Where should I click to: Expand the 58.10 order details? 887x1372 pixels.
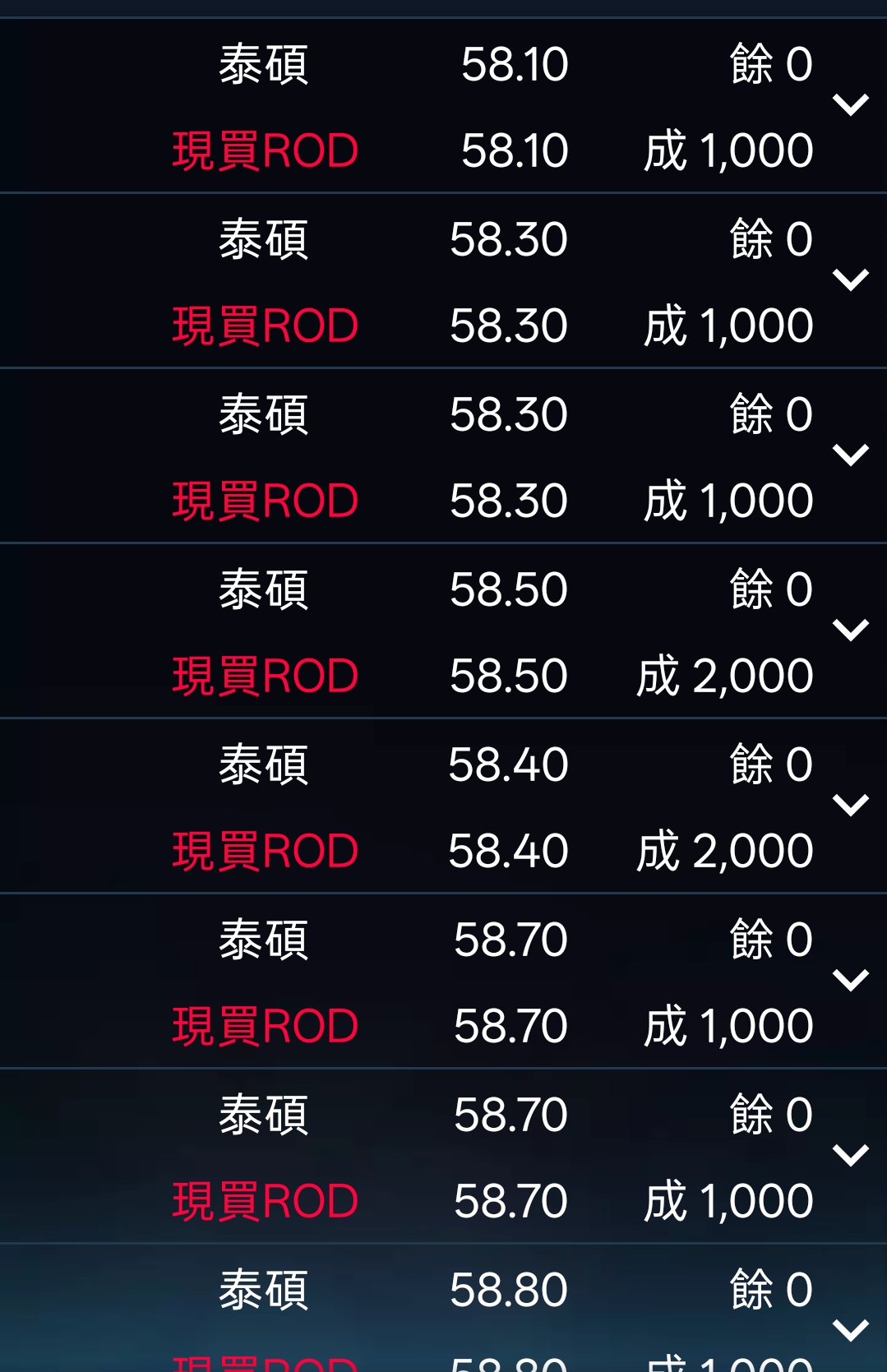pos(851,104)
